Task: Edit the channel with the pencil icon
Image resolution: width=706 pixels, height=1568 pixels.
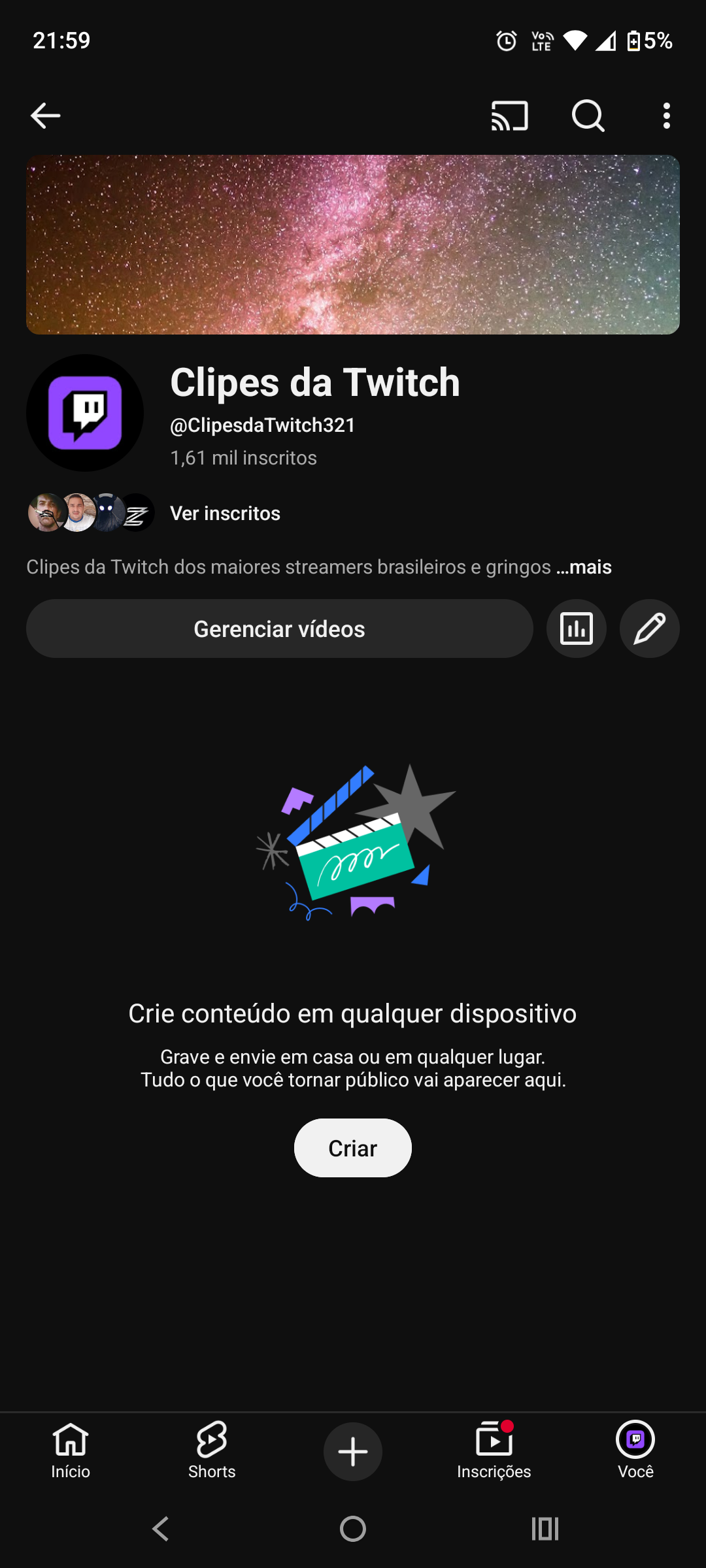Action: [649, 629]
